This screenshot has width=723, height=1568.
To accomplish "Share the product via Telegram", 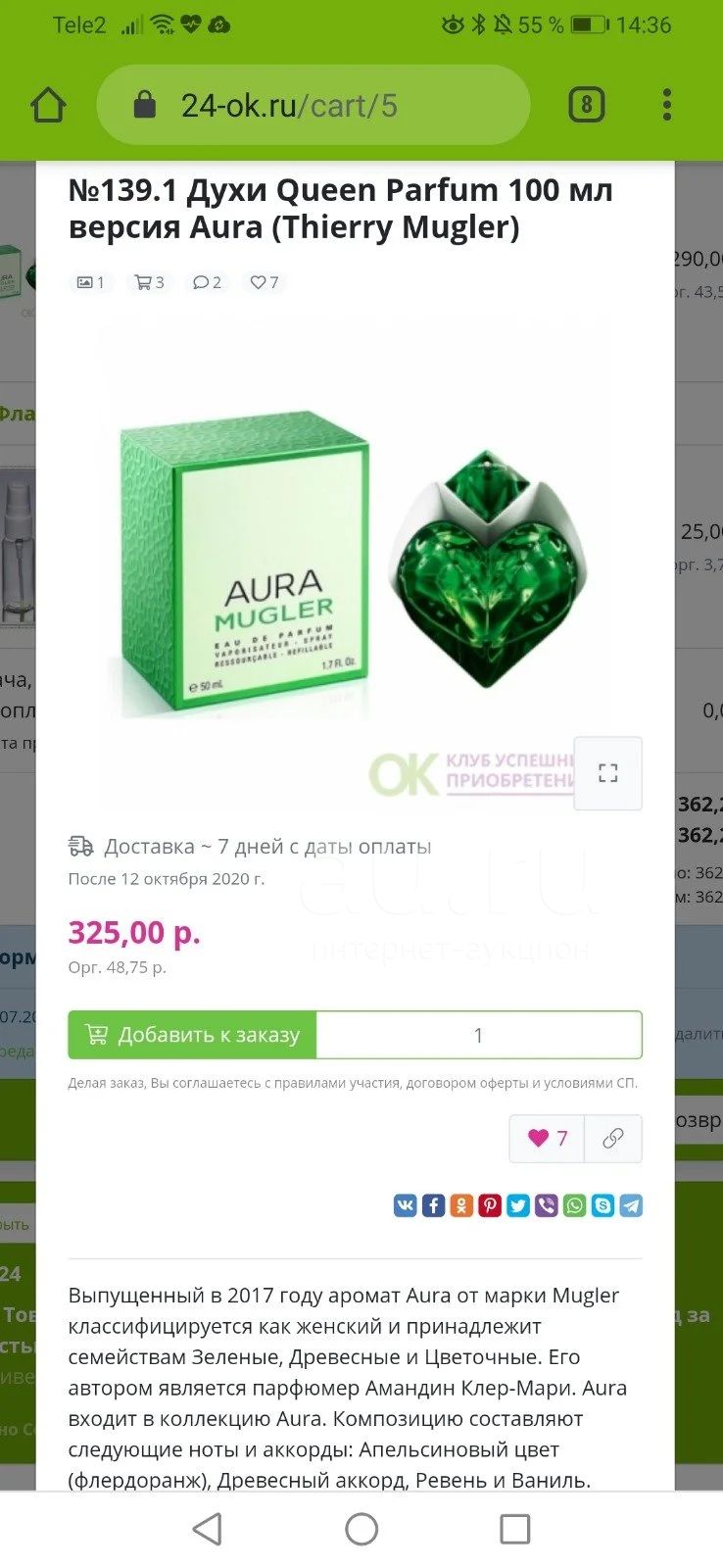I will pos(632,1205).
